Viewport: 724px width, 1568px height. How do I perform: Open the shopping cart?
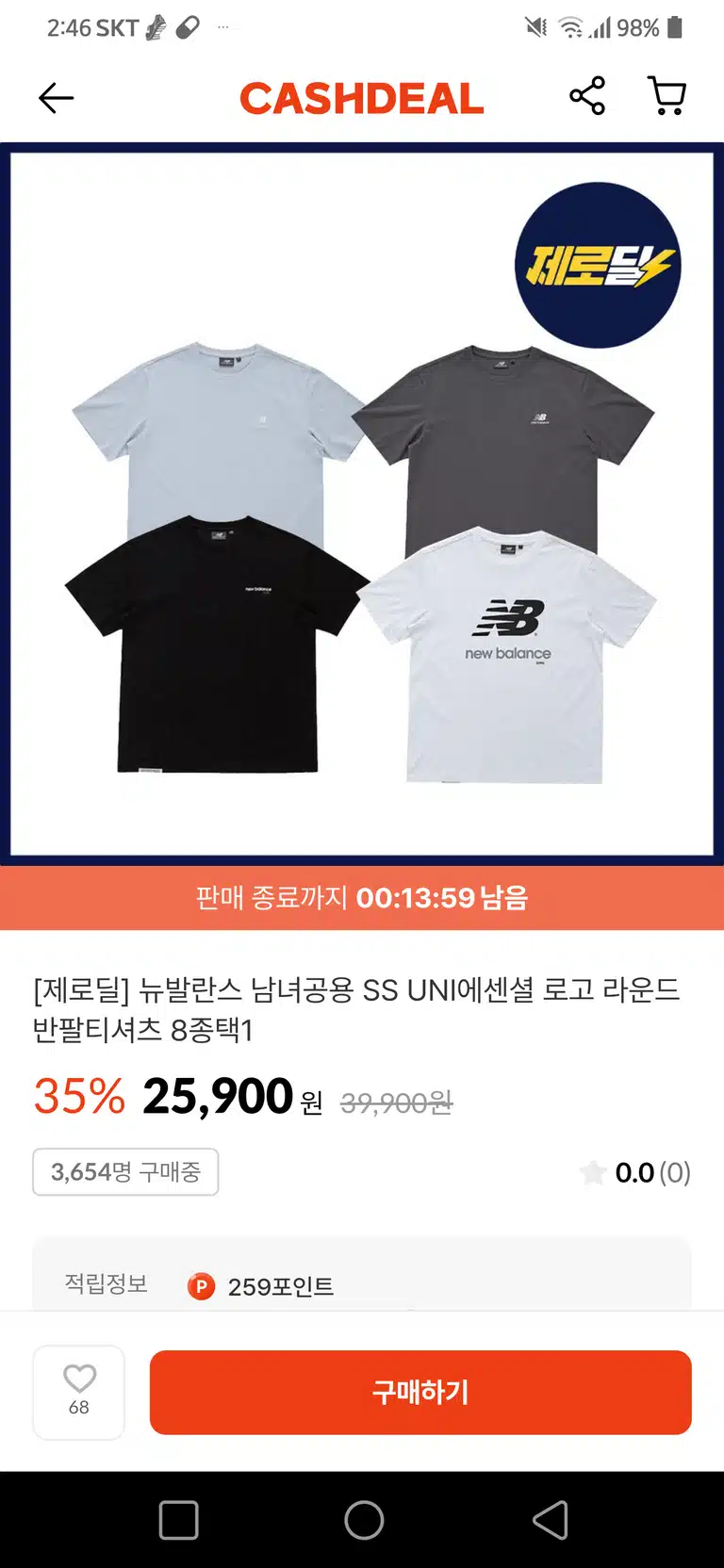pos(667,96)
